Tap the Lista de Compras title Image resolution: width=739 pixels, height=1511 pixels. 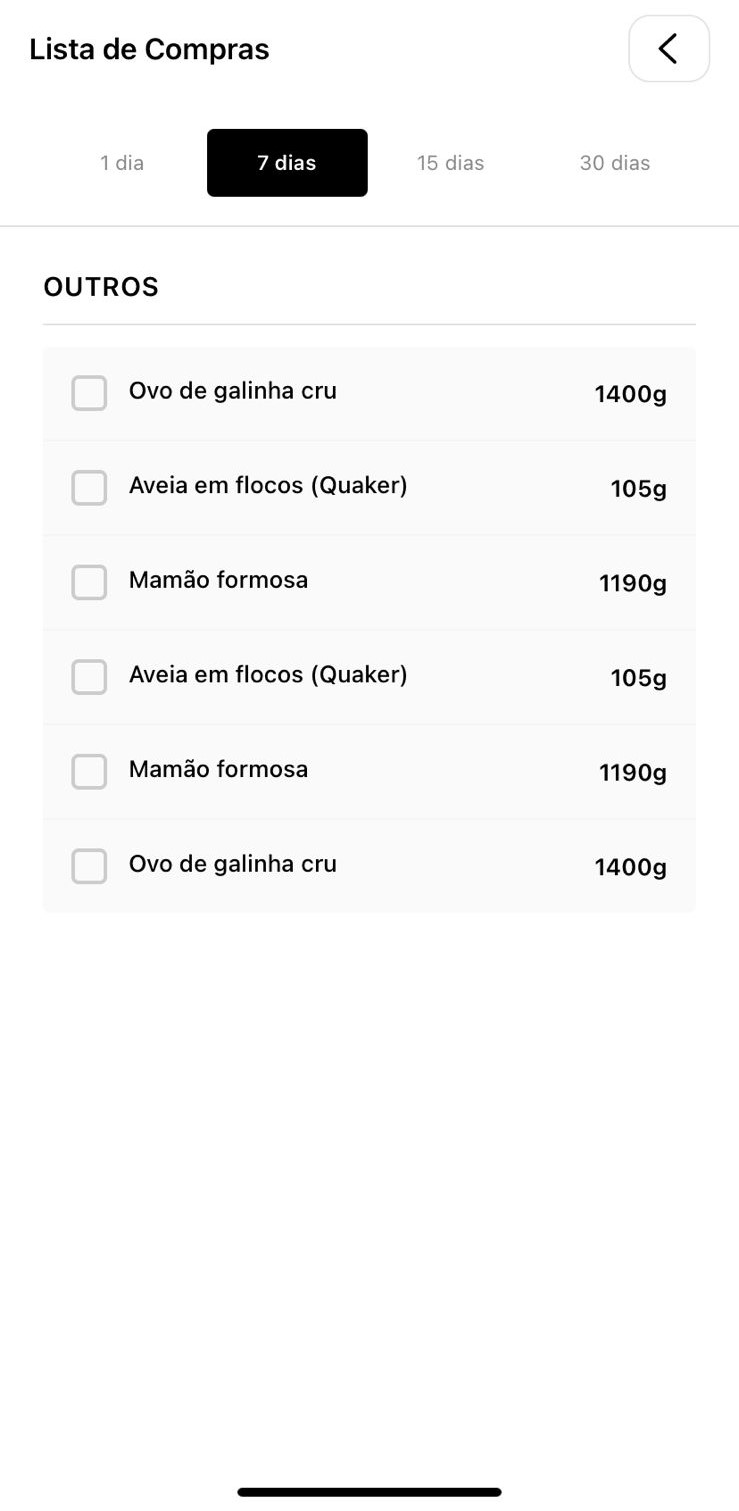pos(149,48)
